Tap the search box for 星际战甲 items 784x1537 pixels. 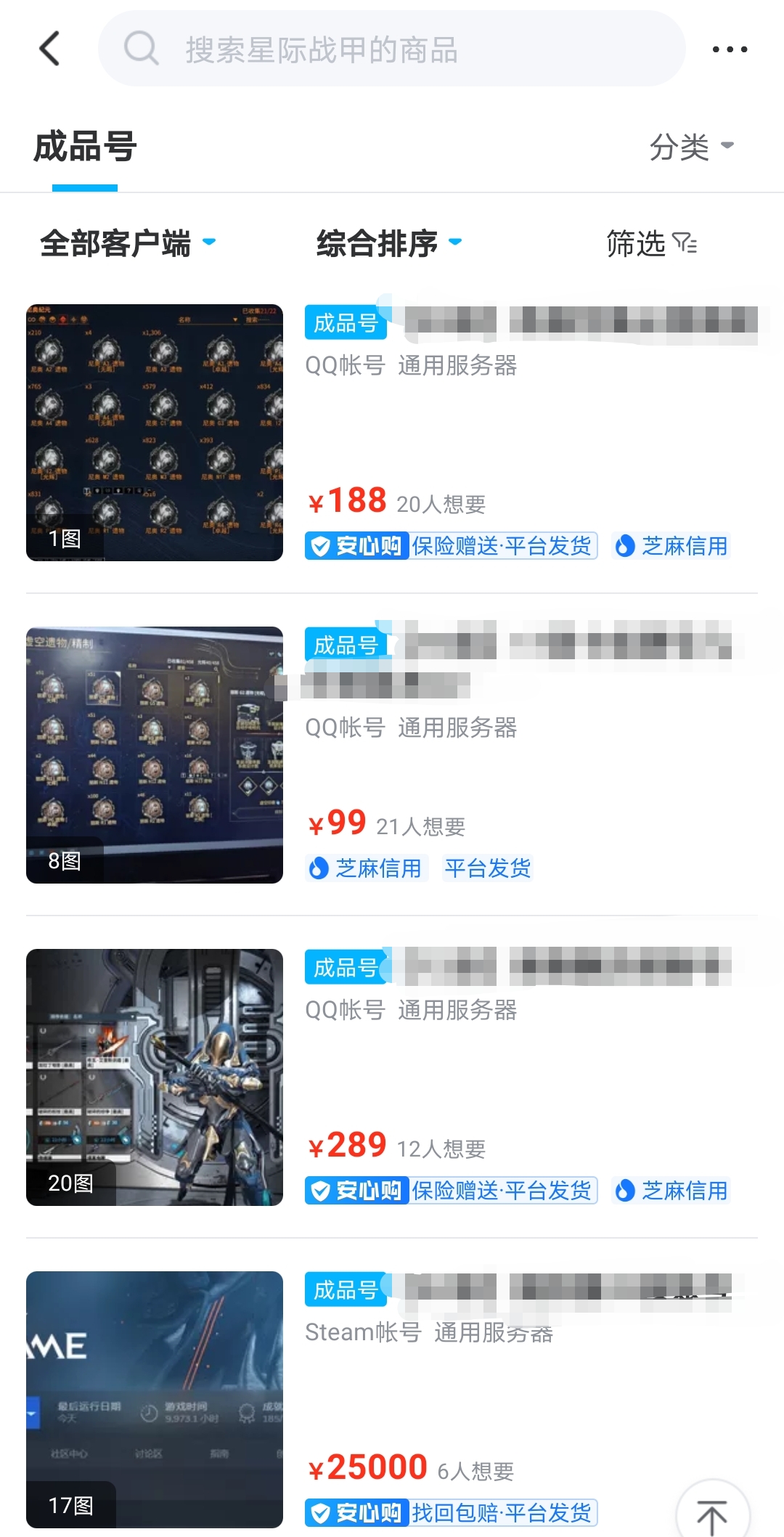(392, 49)
